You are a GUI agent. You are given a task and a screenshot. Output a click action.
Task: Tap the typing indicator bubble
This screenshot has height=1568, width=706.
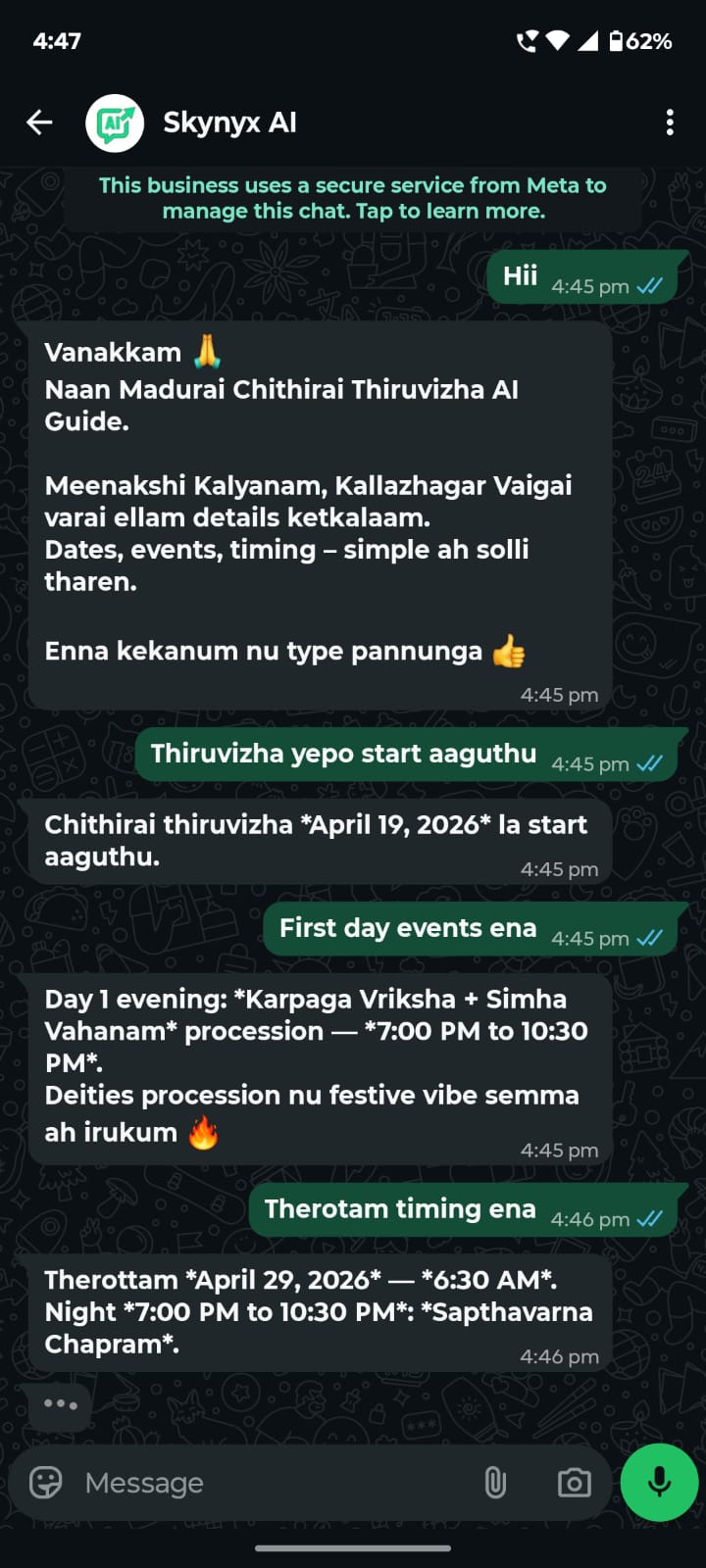click(60, 1404)
